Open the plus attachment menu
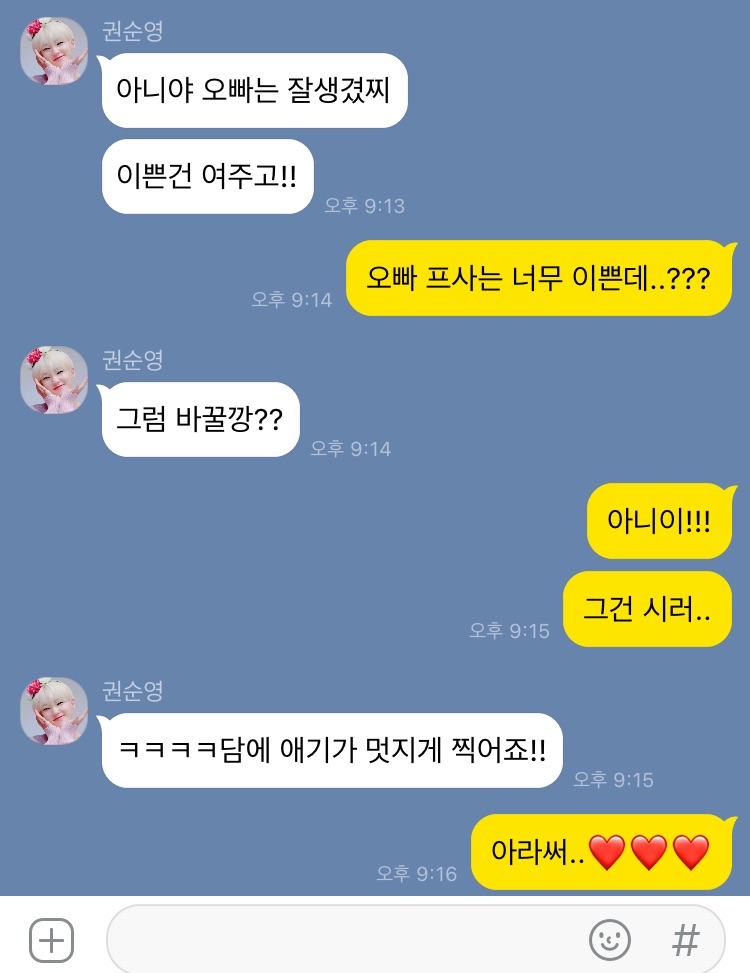Image resolution: width=750 pixels, height=973 pixels. (51, 940)
